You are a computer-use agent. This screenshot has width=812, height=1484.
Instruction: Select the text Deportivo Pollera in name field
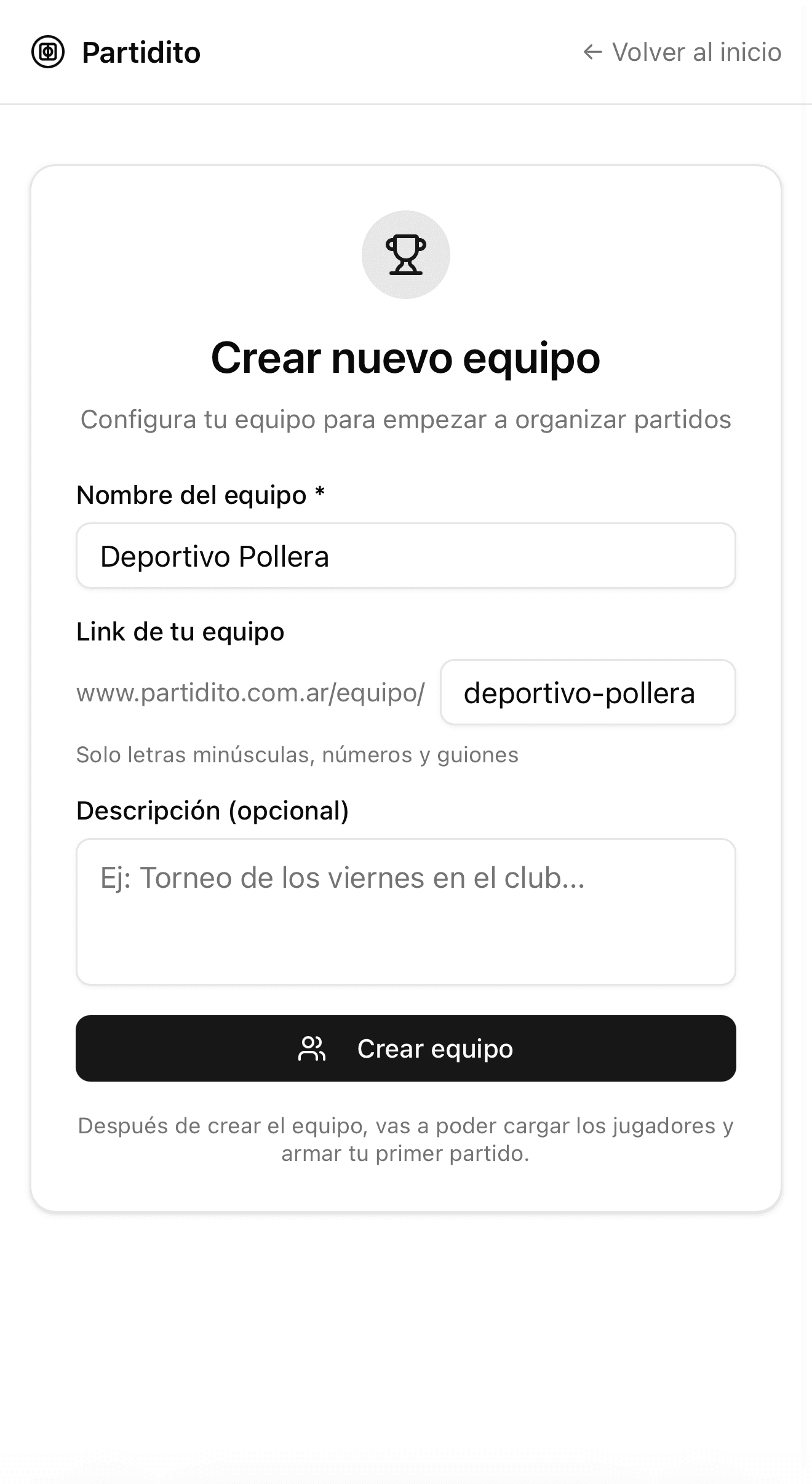point(215,556)
